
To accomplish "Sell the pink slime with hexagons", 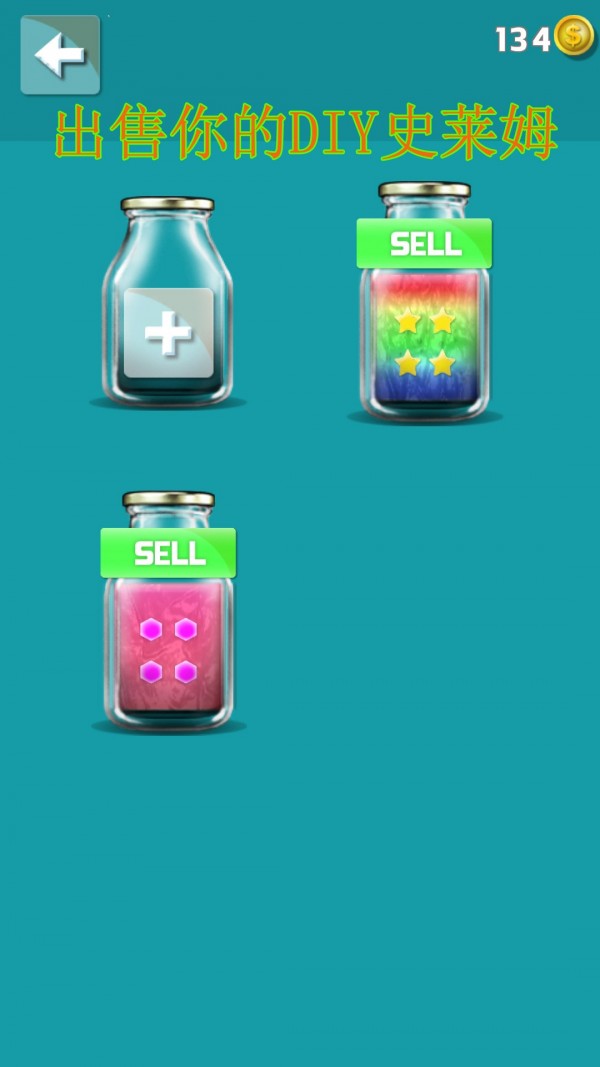I will coord(168,553).
